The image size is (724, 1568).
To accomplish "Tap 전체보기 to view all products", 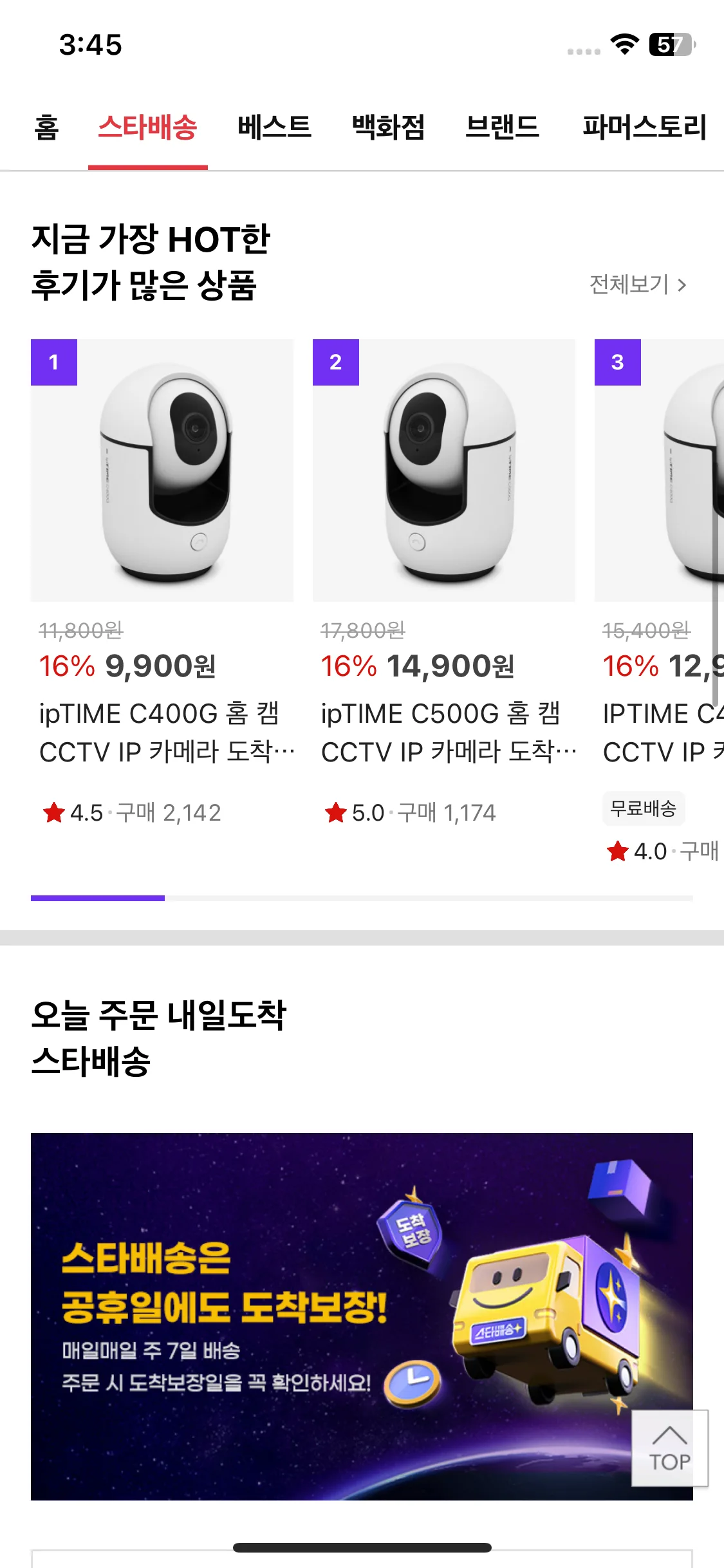I will pyautogui.click(x=638, y=285).
